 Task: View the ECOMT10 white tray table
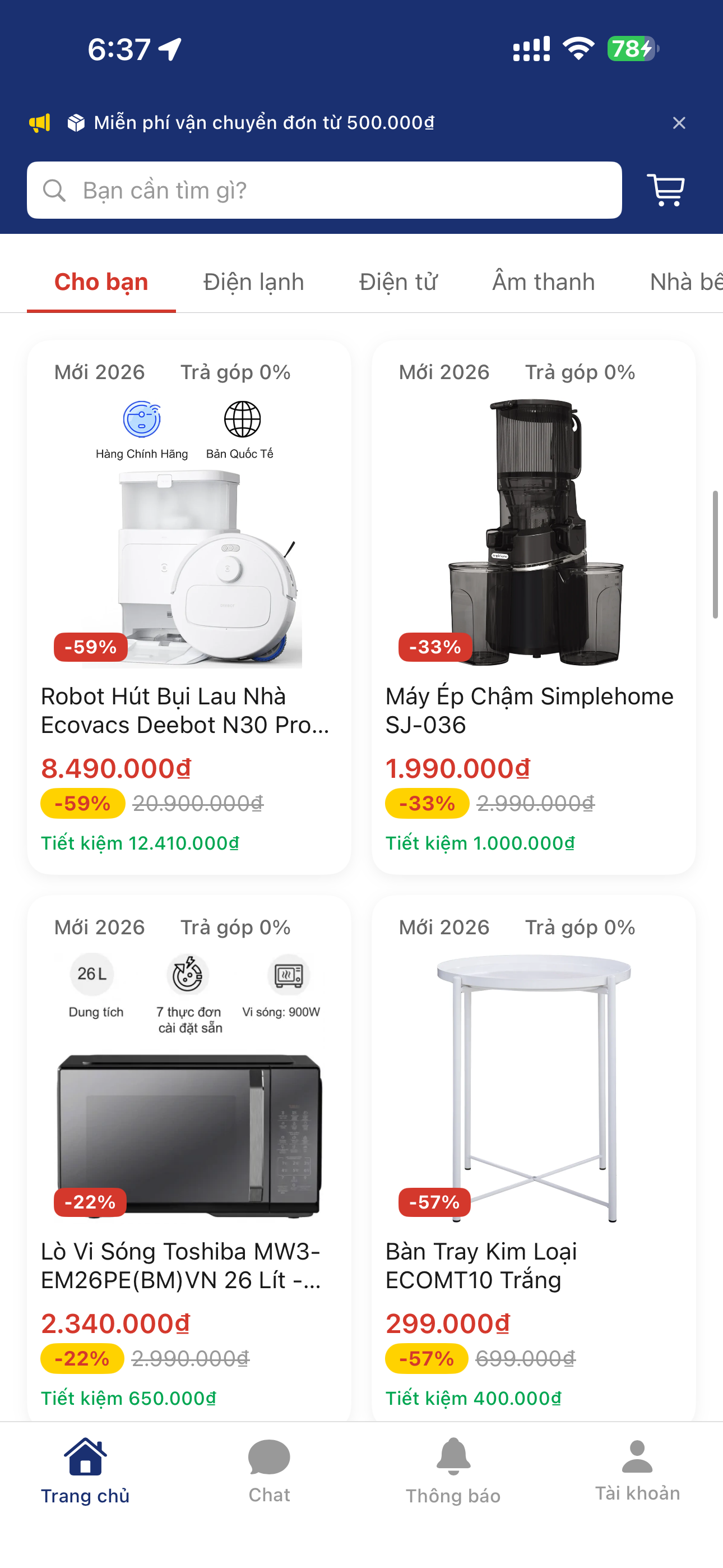534,1159
